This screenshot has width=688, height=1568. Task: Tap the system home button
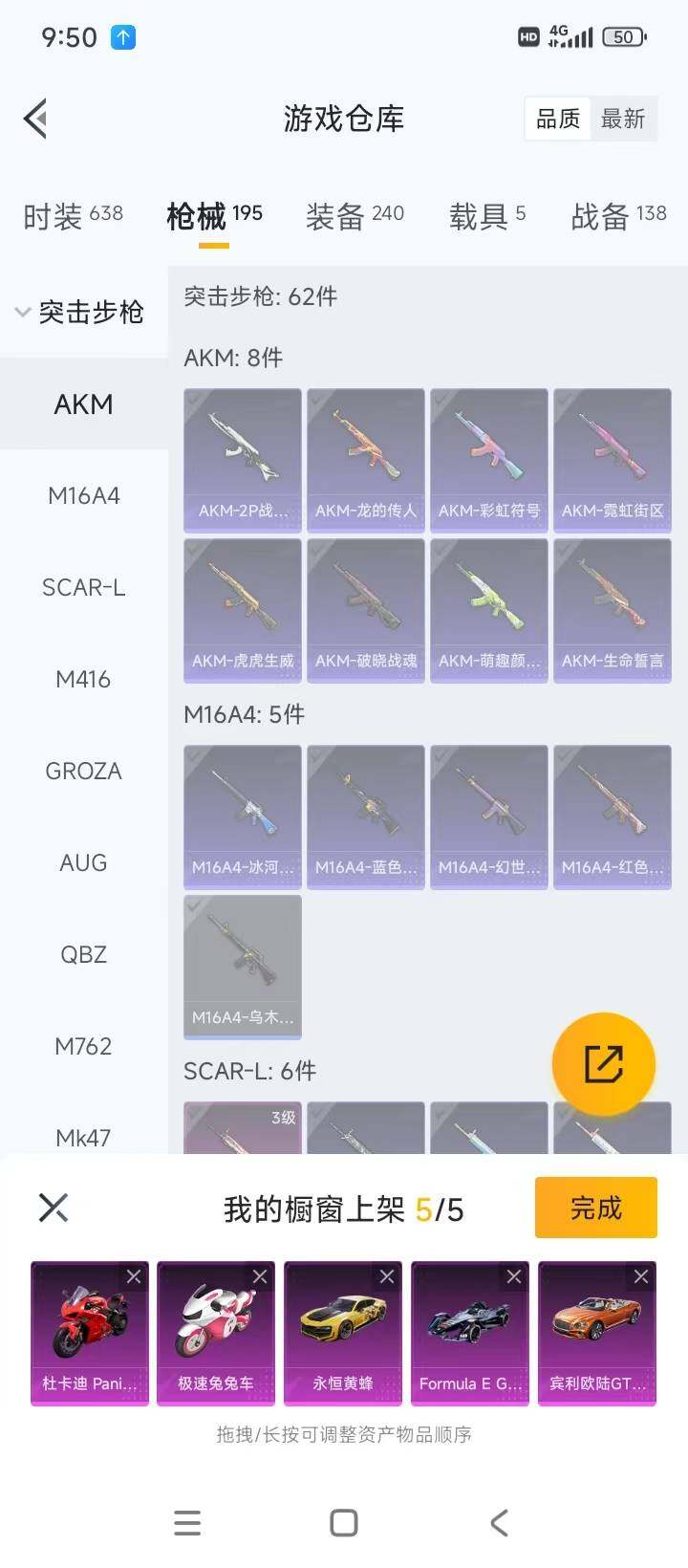pos(344,1522)
